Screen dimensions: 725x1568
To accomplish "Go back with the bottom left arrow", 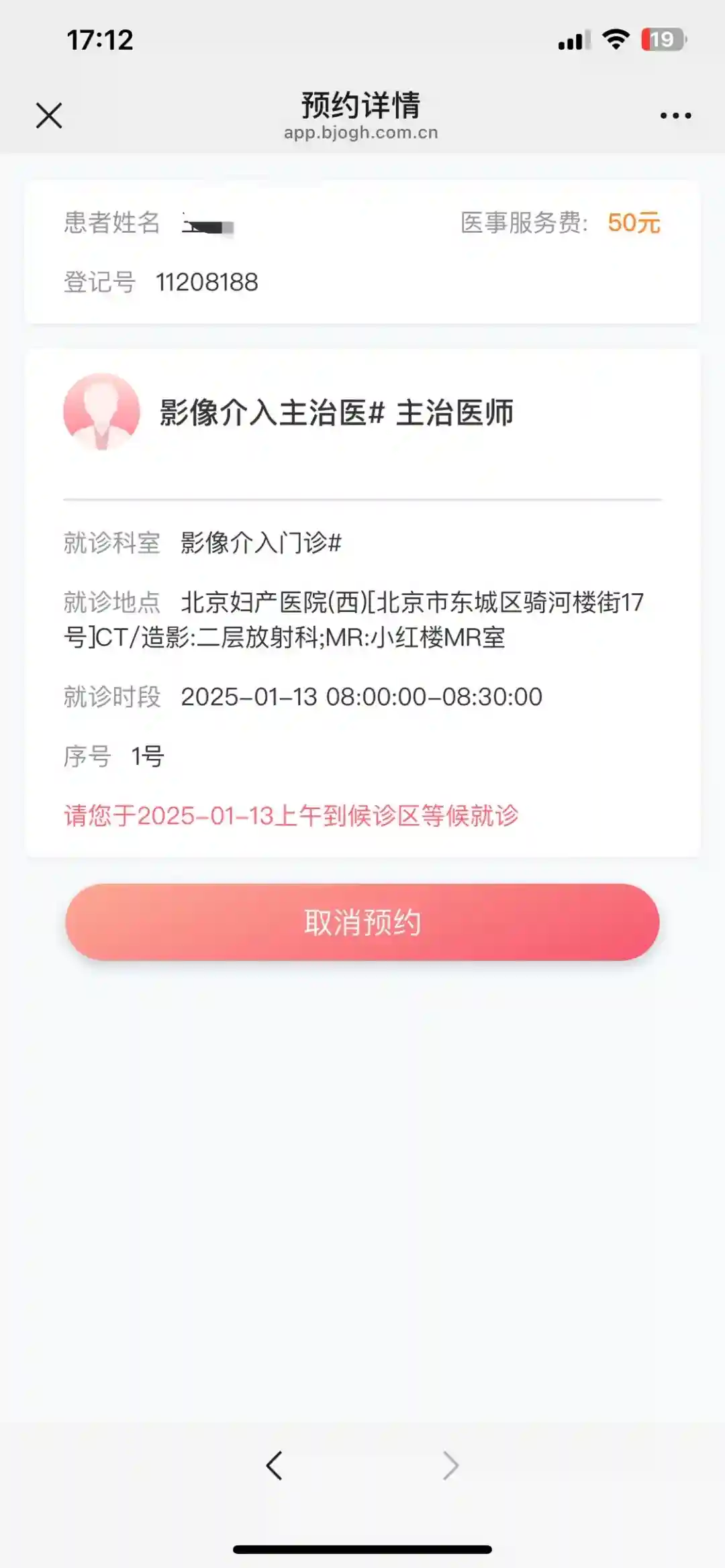I will pyautogui.click(x=274, y=1465).
